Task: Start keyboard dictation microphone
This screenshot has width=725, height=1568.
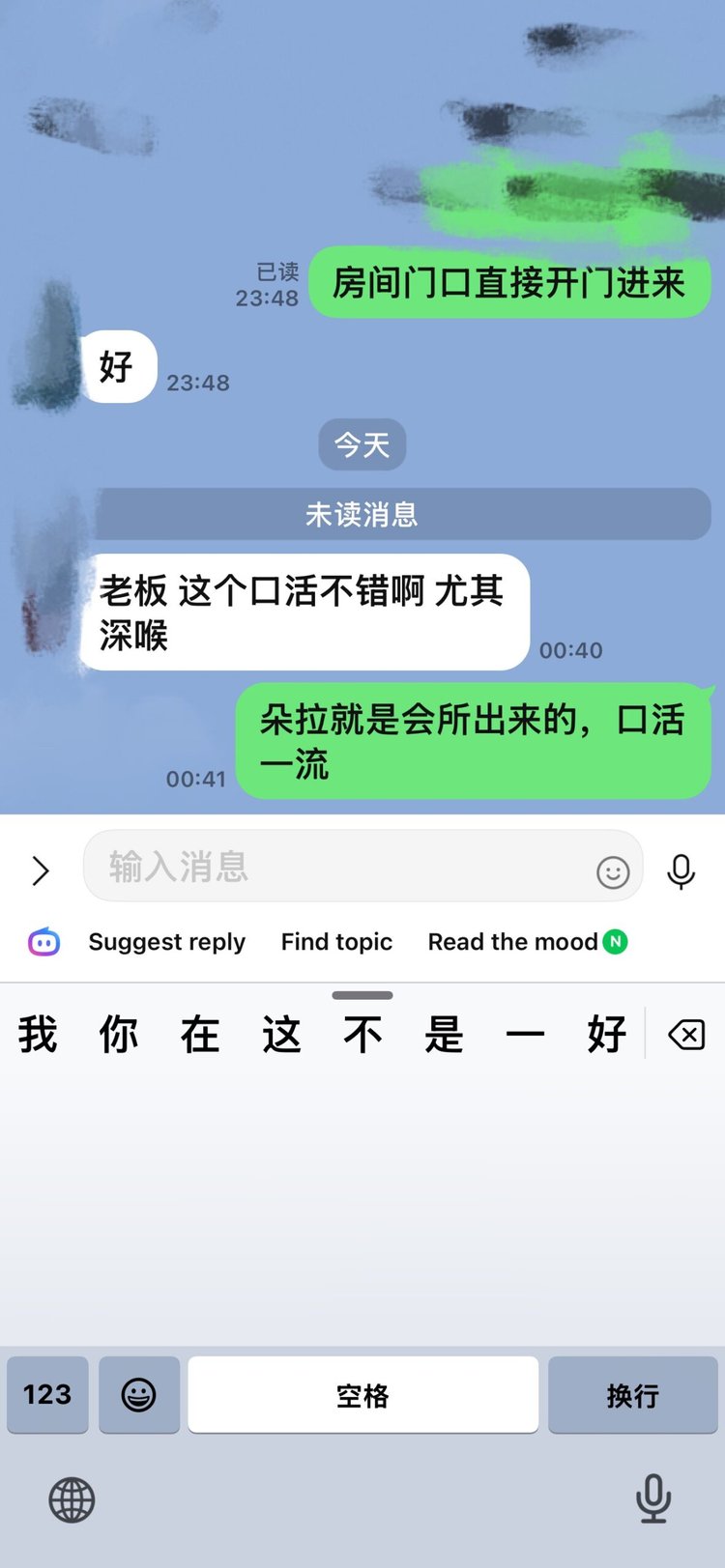Action: coord(653,1498)
